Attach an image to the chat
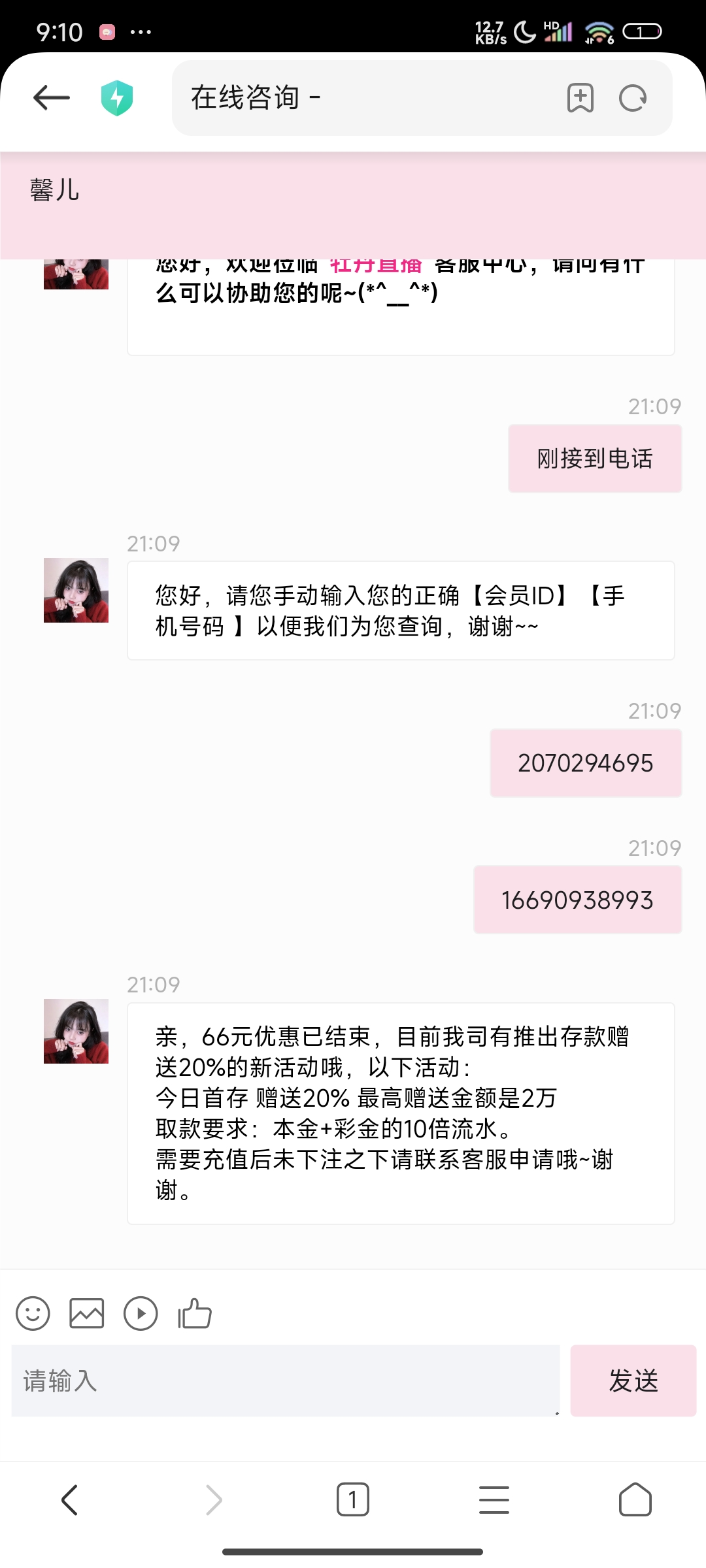This screenshot has width=706, height=1568. tap(86, 1313)
